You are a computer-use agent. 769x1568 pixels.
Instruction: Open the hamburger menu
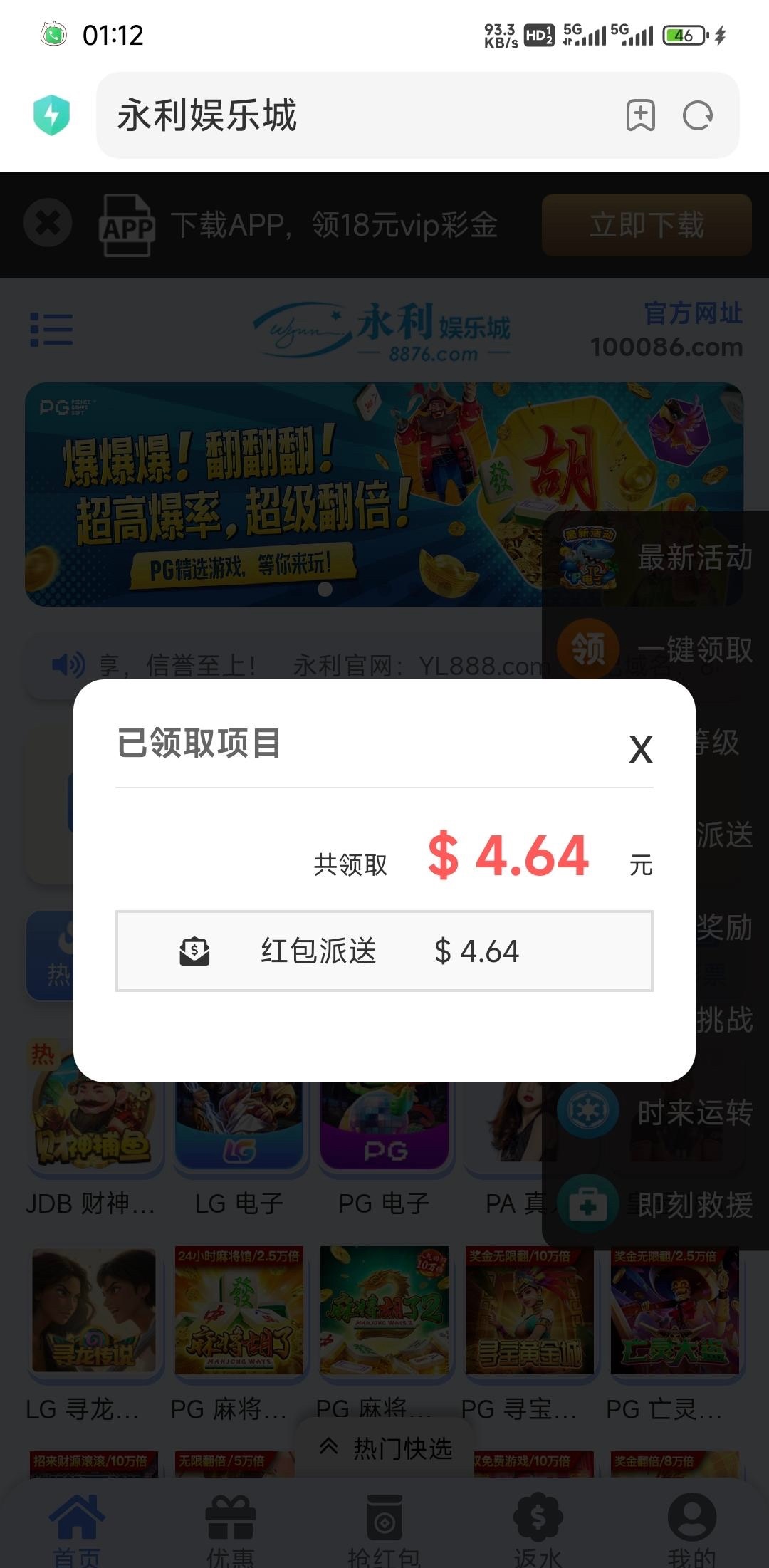[51, 330]
